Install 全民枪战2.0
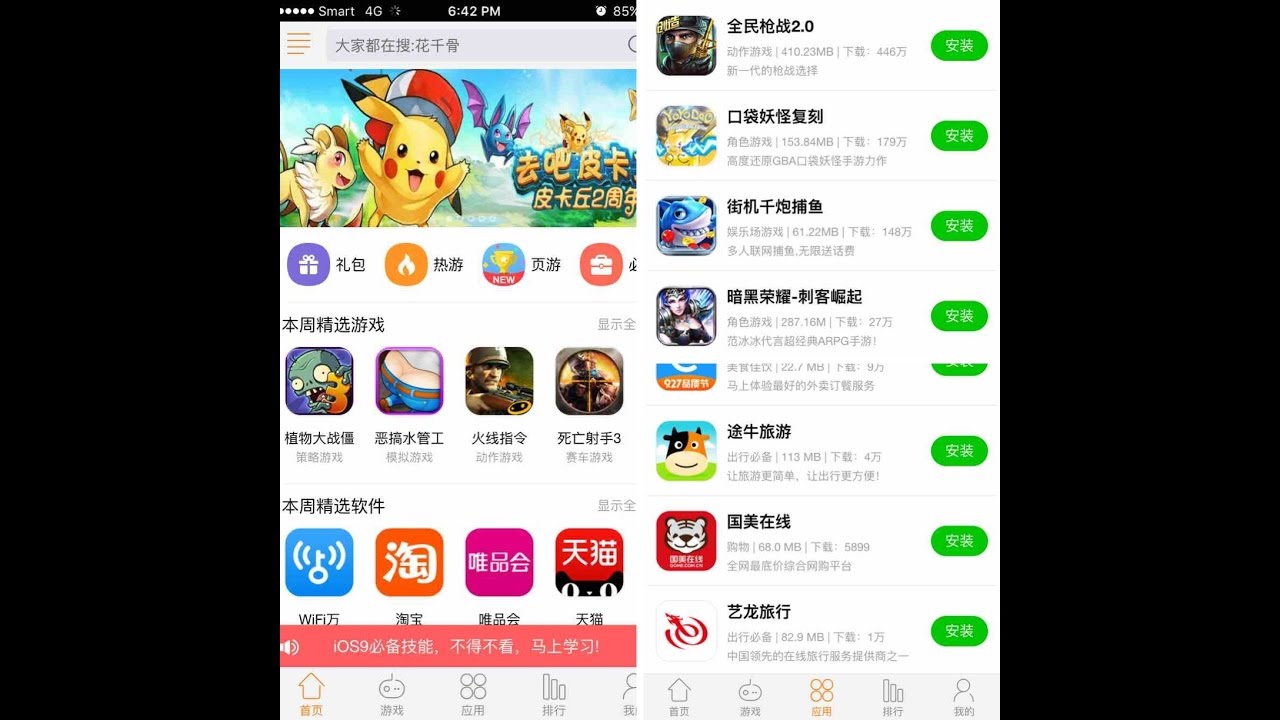This screenshot has width=1280, height=720. click(x=959, y=46)
